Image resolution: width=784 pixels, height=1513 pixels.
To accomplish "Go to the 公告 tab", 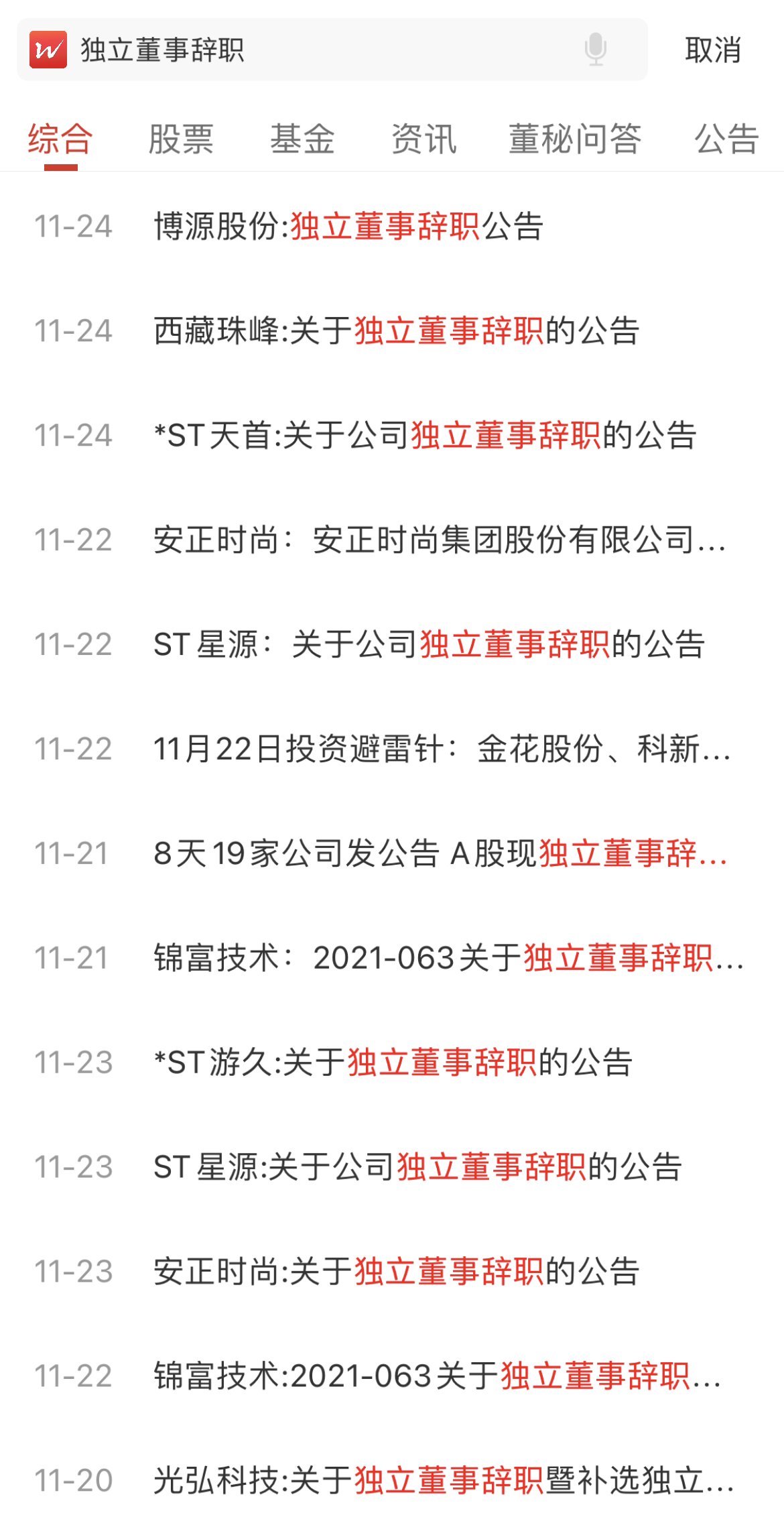I will click(726, 139).
